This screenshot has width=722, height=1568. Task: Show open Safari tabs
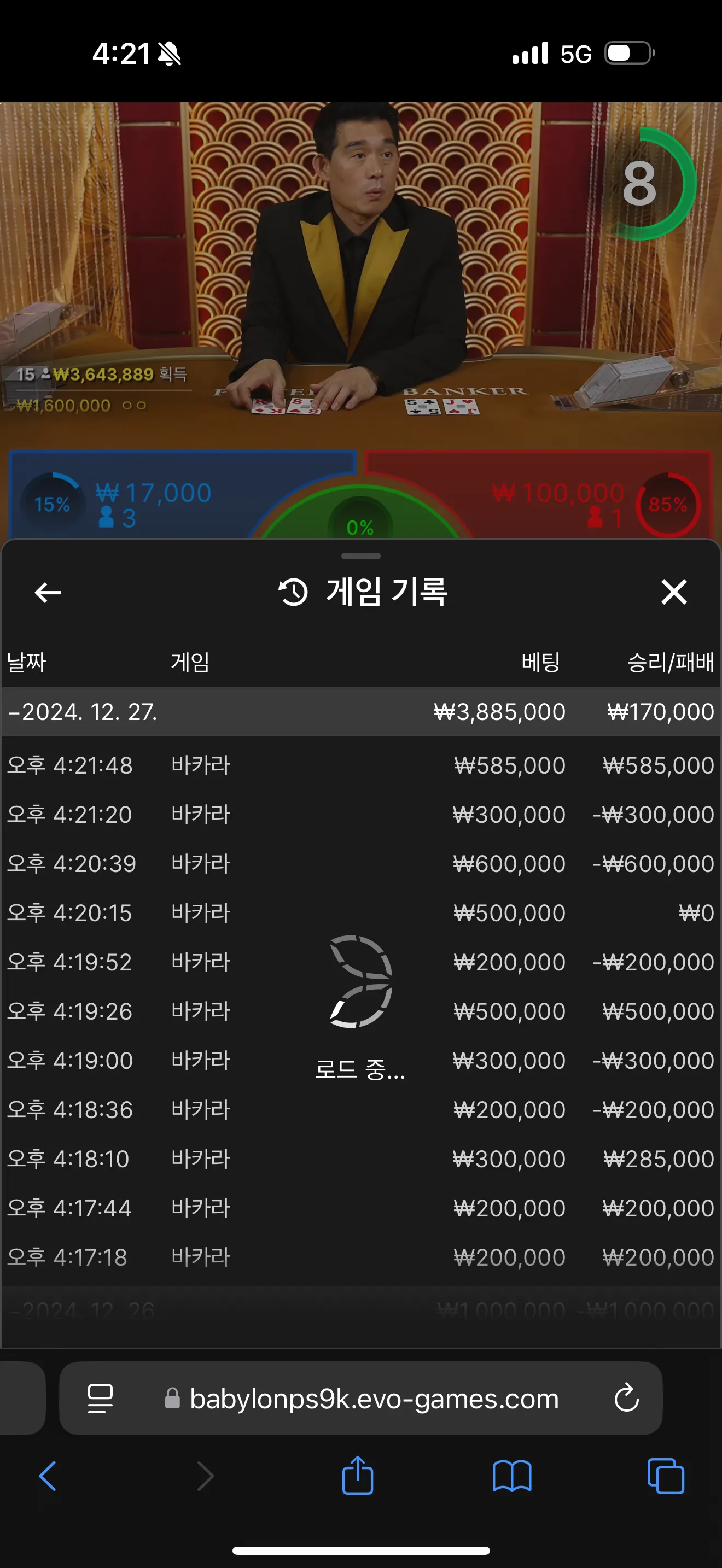[665, 1476]
